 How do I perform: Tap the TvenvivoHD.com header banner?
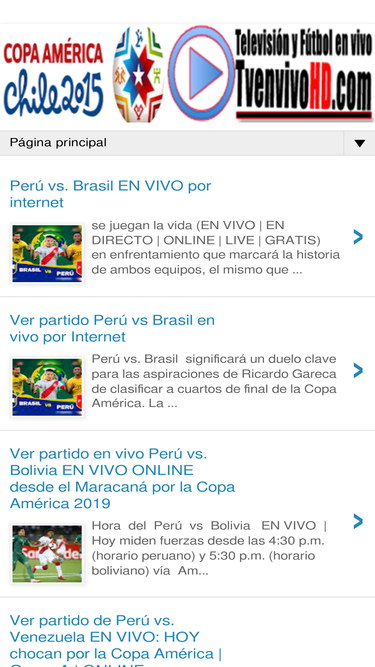click(188, 74)
